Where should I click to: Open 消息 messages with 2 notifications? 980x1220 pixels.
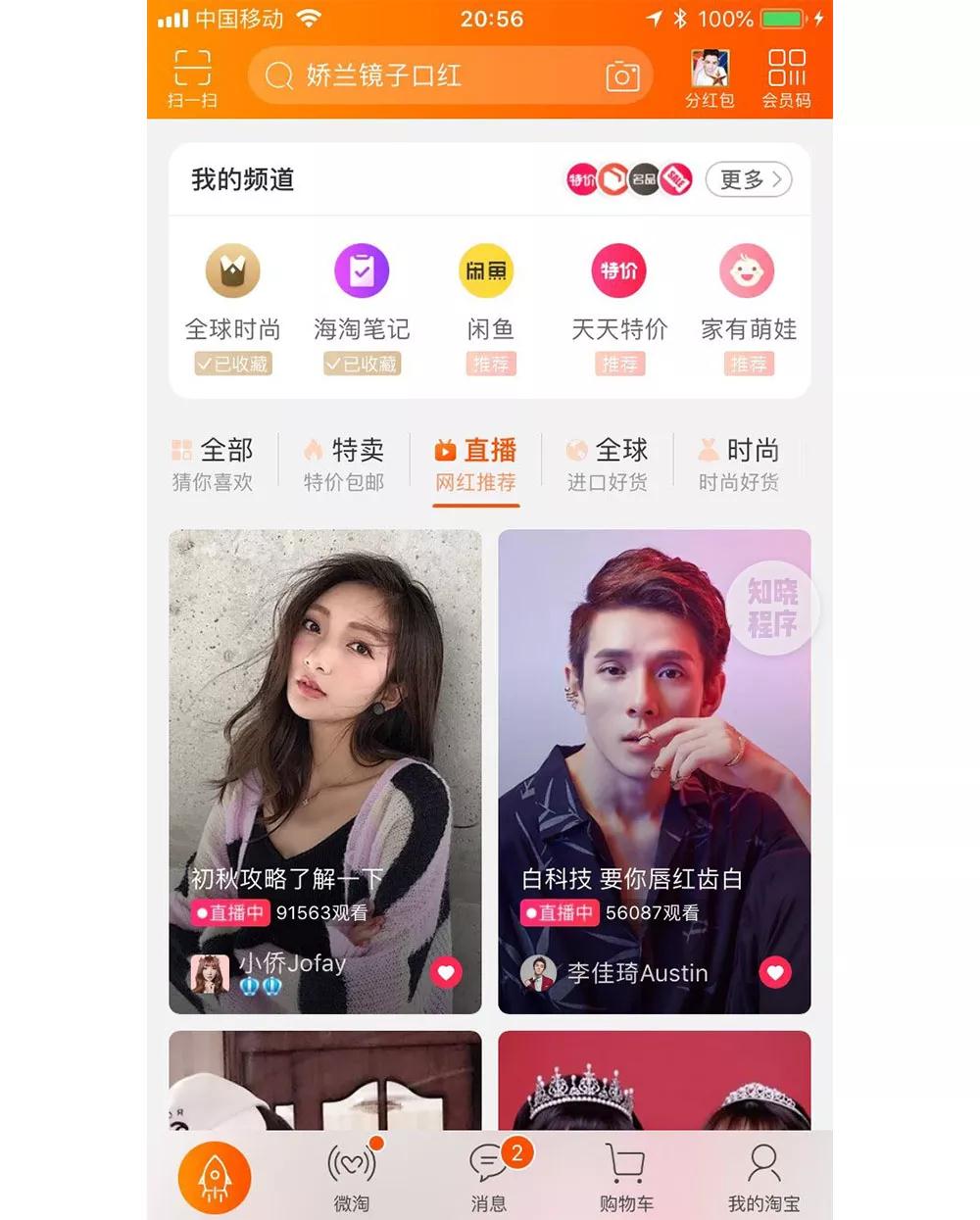point(488,1173)
